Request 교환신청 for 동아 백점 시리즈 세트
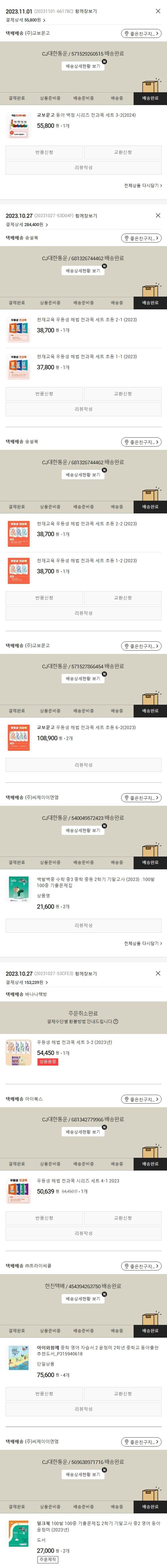 point(123,152)
